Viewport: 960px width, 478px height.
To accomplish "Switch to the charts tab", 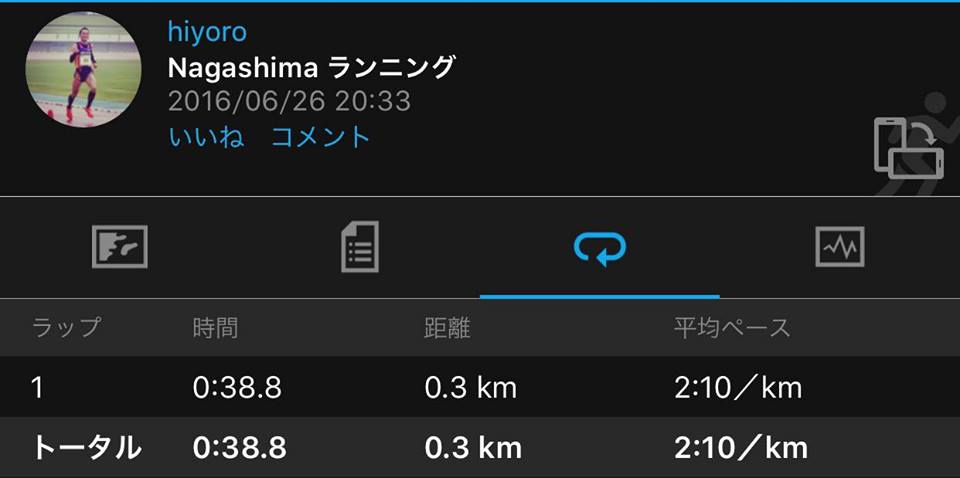I will coord(839,246).
